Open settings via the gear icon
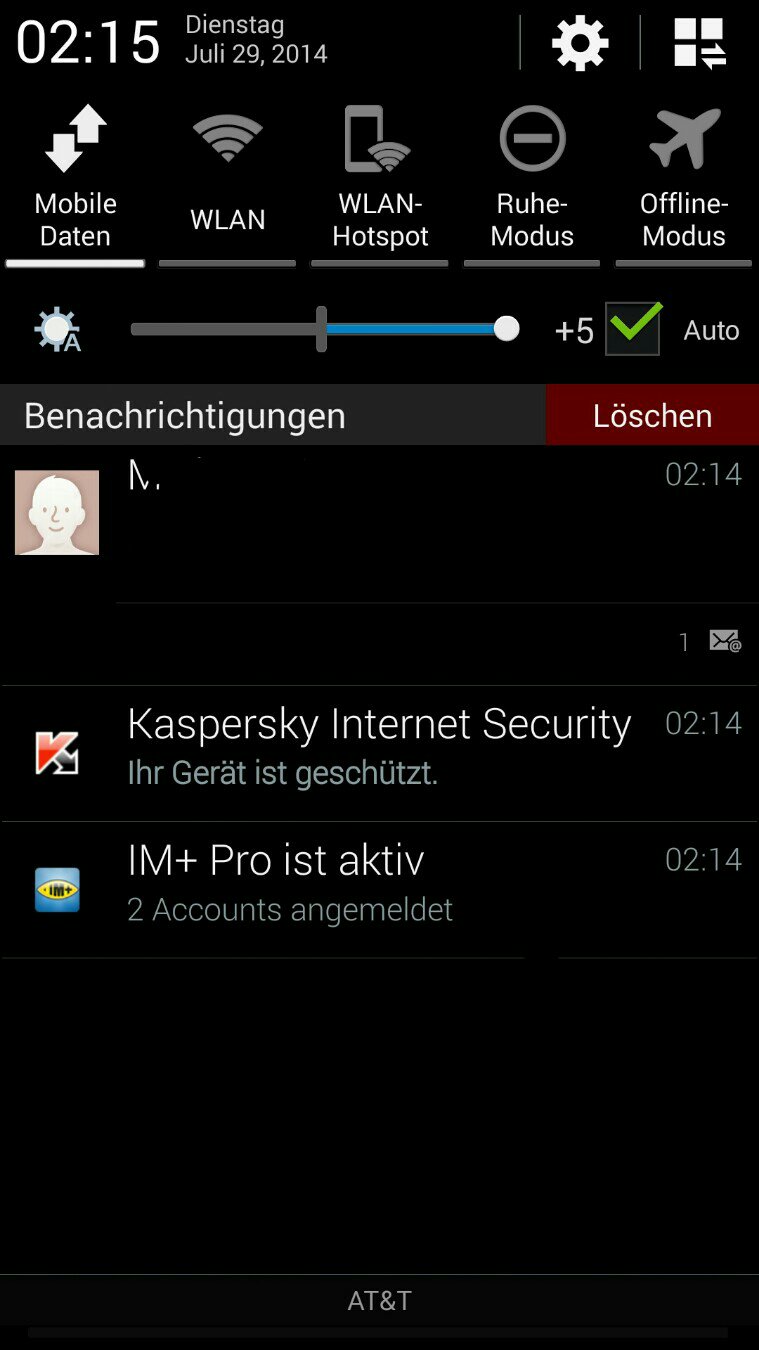Screen dimensions: 759x1350 580,43
